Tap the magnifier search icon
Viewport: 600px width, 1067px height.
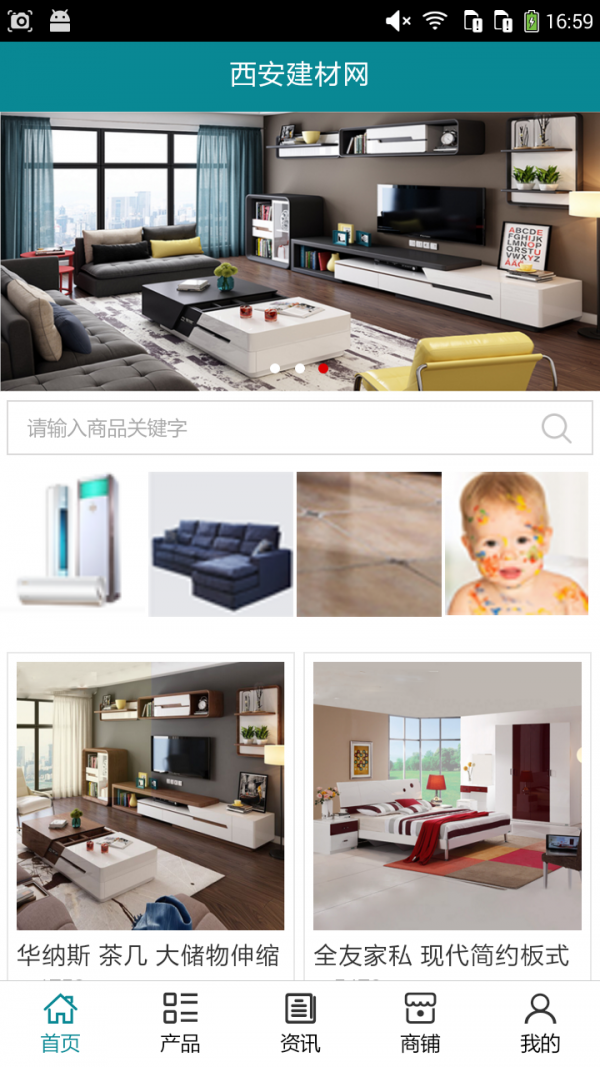(x=556, y=429)
